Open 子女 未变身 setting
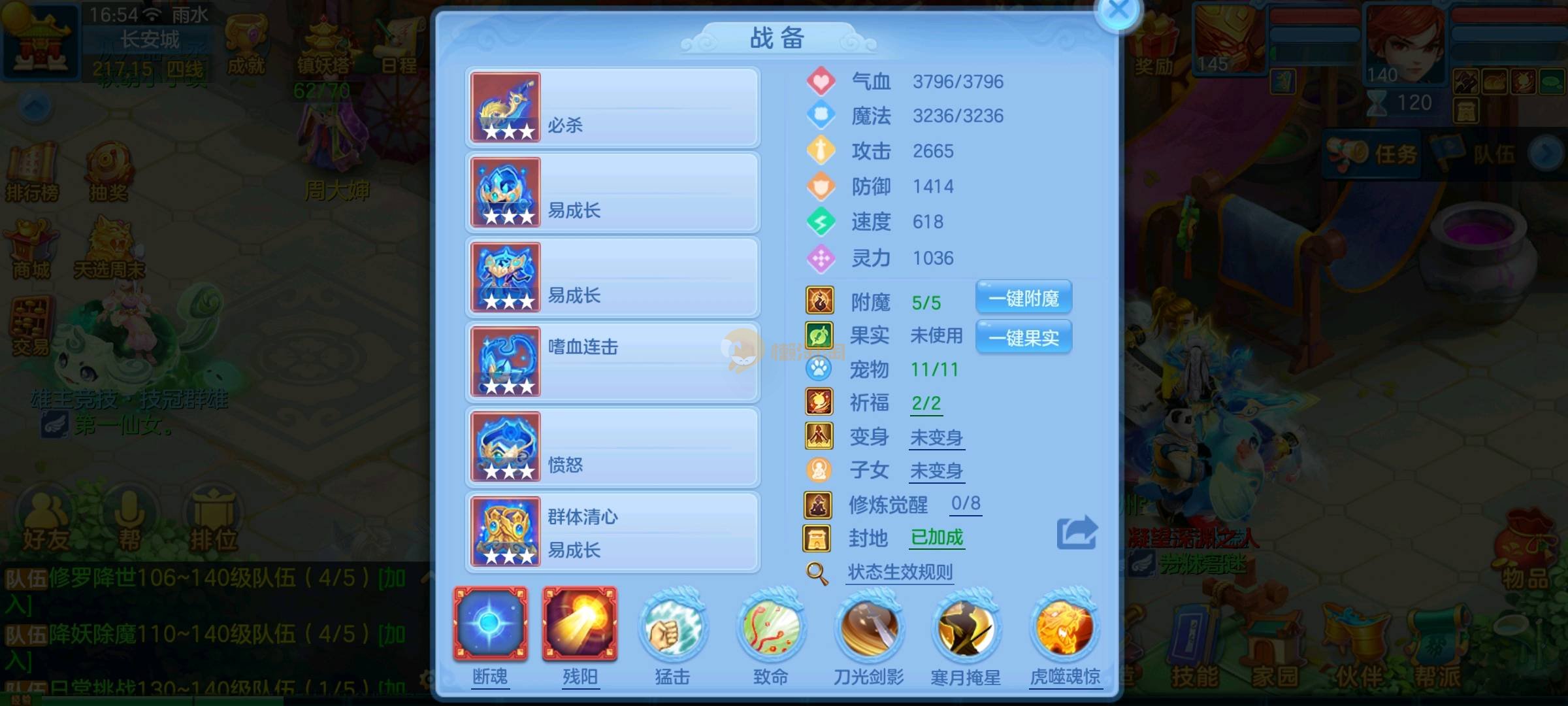 tap(936, 471)
